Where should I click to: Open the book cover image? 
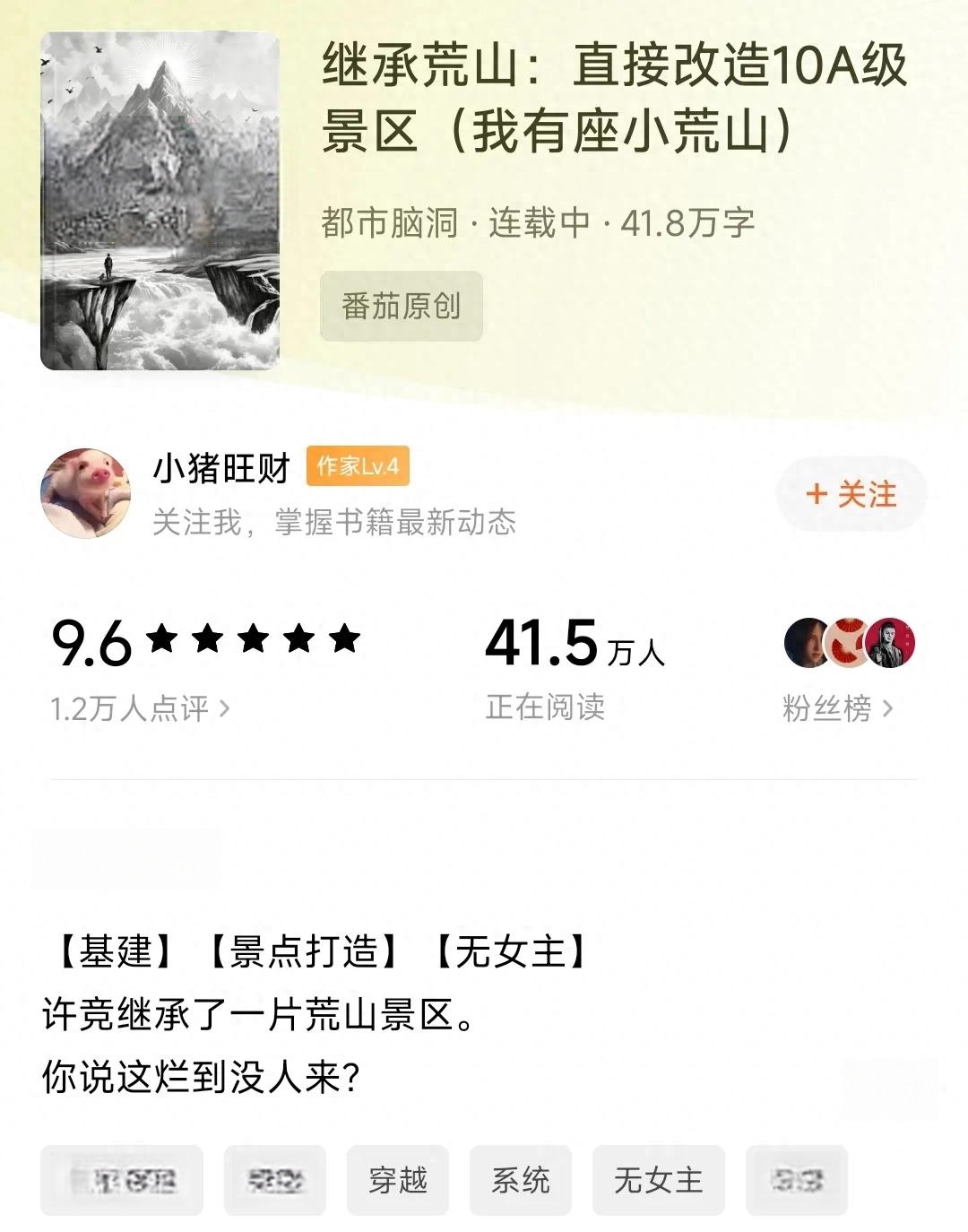pyautogui.click(x=160, y=202)
